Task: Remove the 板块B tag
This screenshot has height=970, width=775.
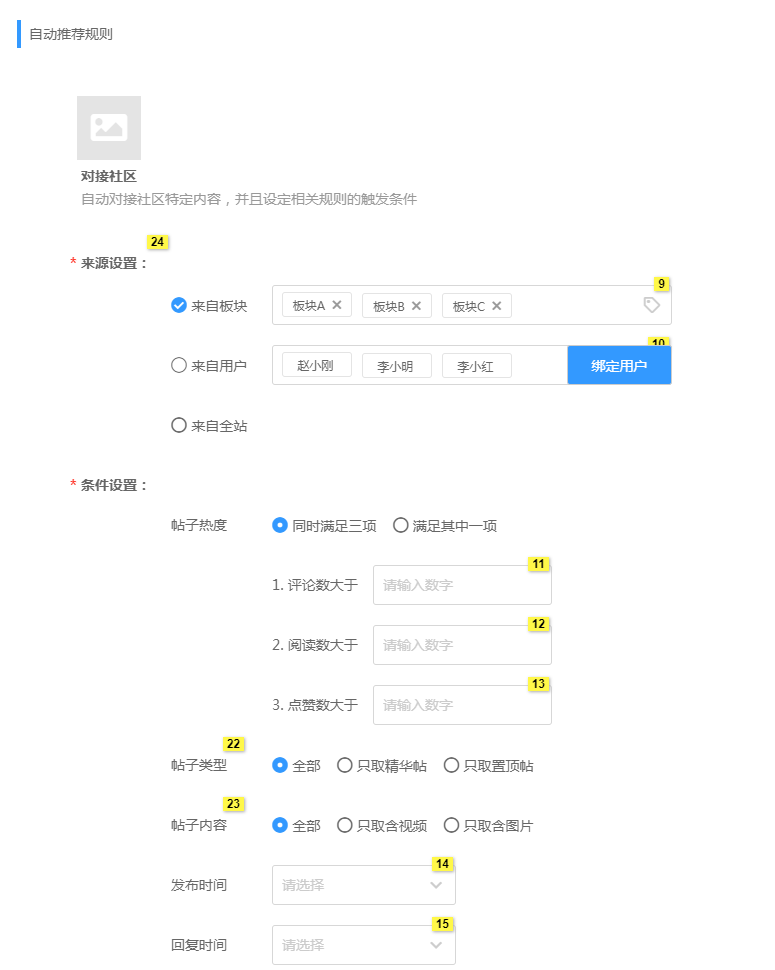Action: [417, 306]
